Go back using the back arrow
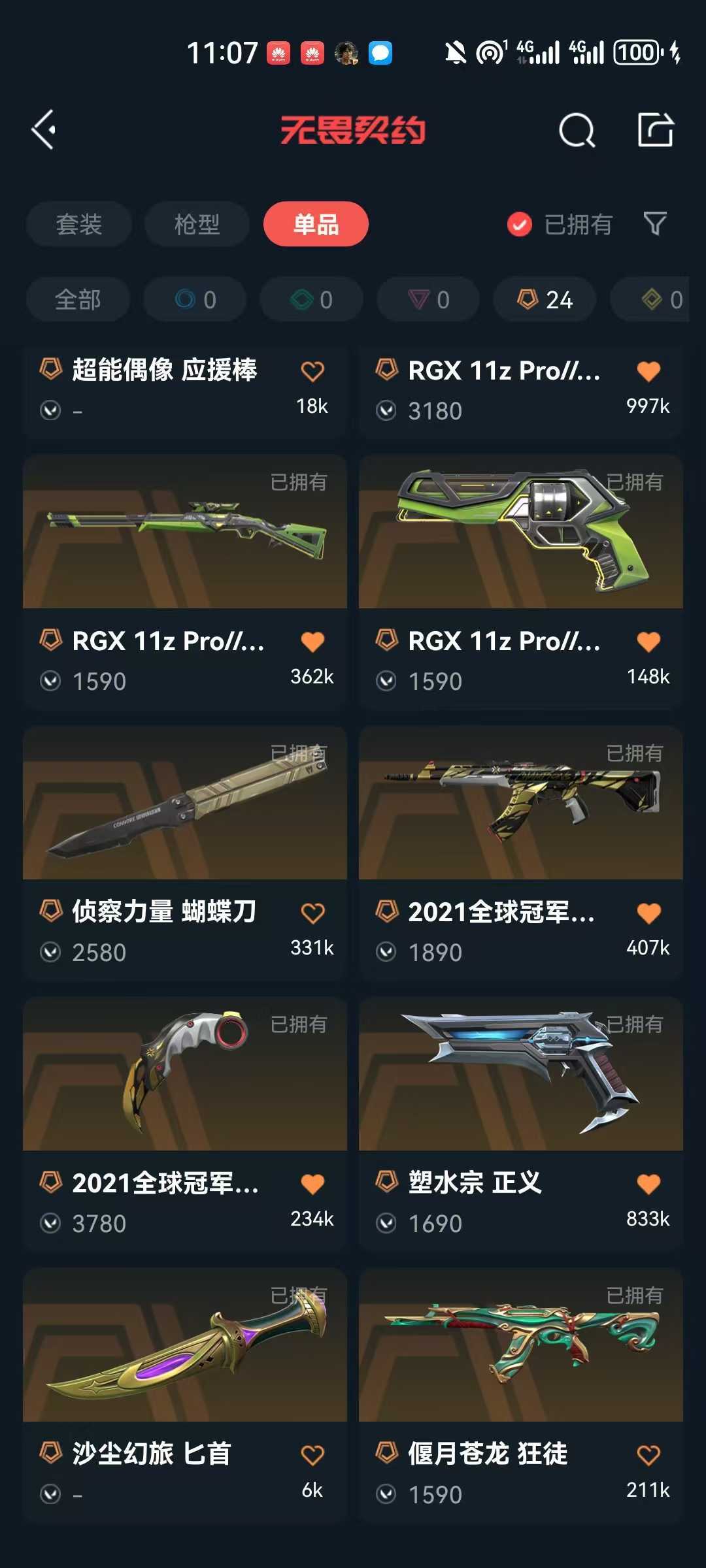The image size is (706, 1568). coord(44,130)
